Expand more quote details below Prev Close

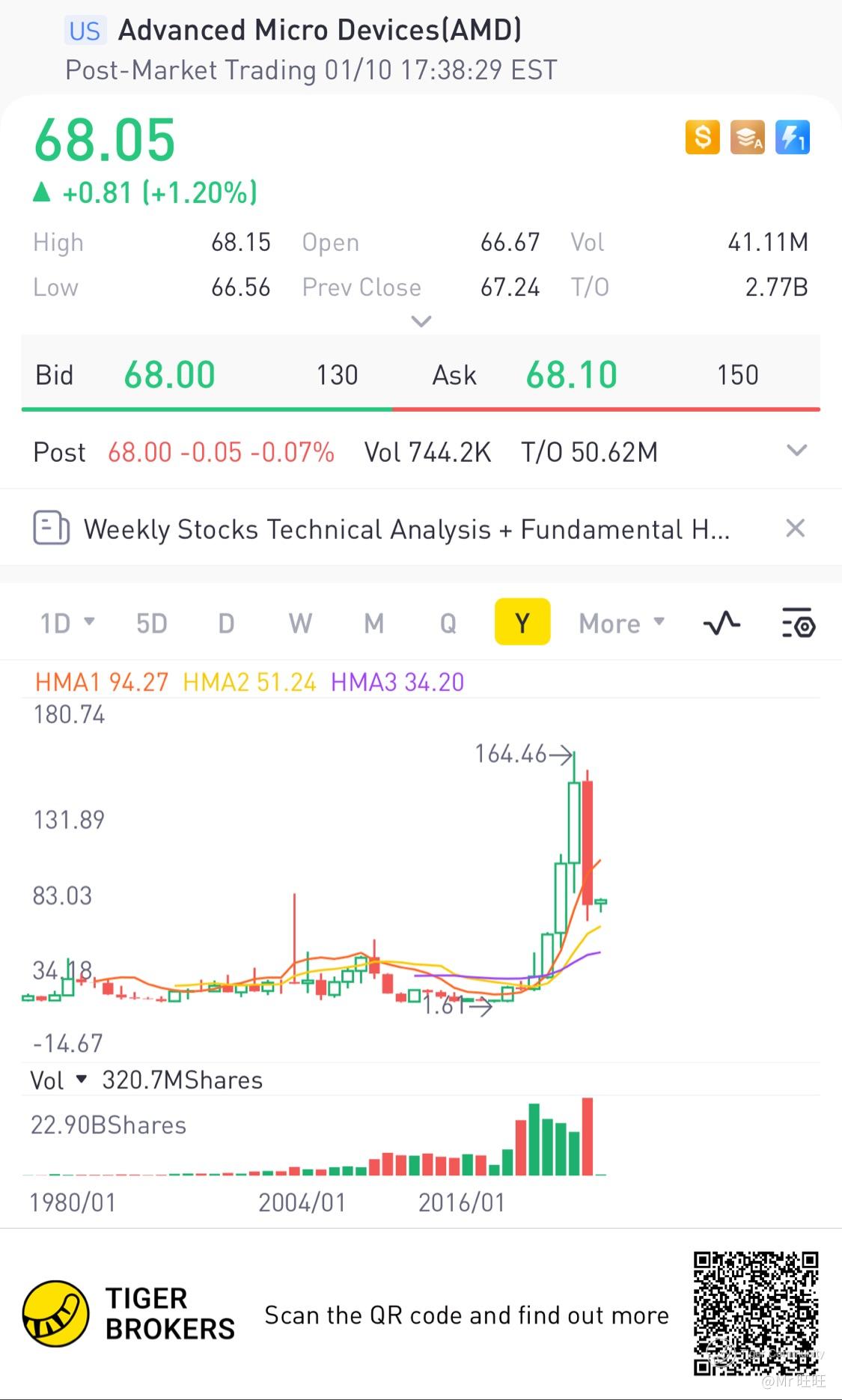[x=421, y=322]
